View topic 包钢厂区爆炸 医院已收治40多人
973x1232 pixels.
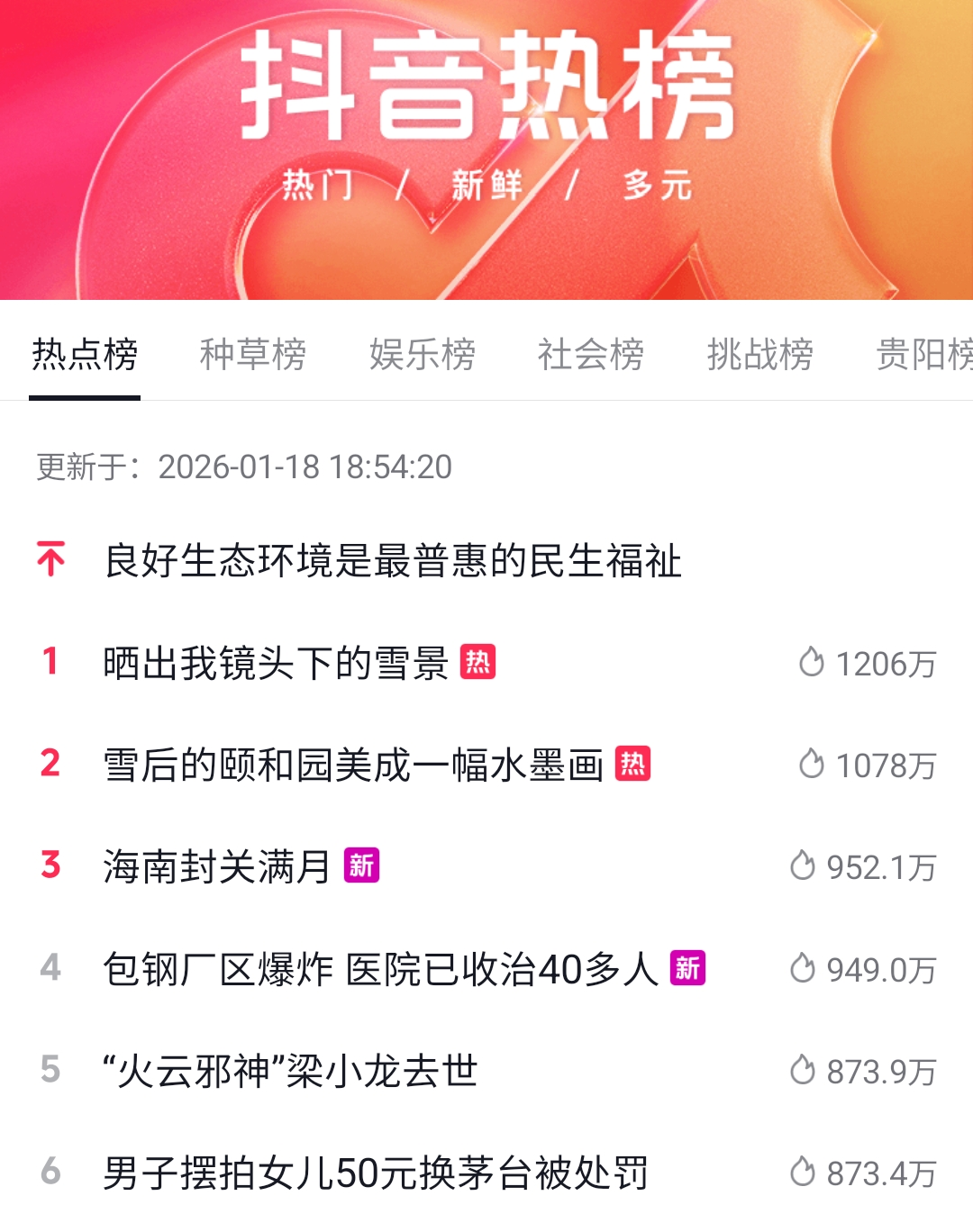pyautogui.click(x=380, y=970)
